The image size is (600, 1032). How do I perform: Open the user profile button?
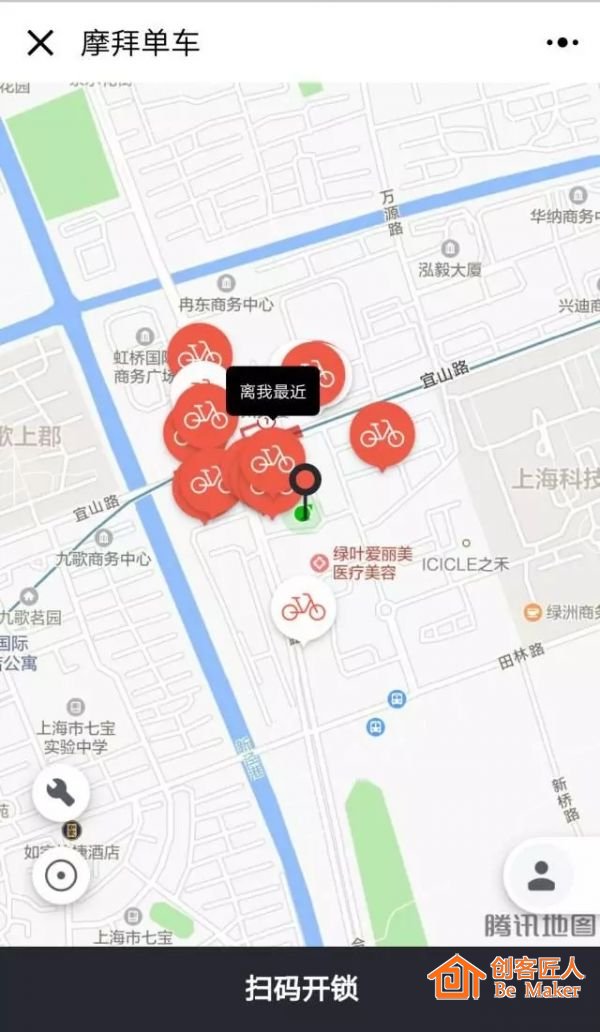tap(541, 876)
